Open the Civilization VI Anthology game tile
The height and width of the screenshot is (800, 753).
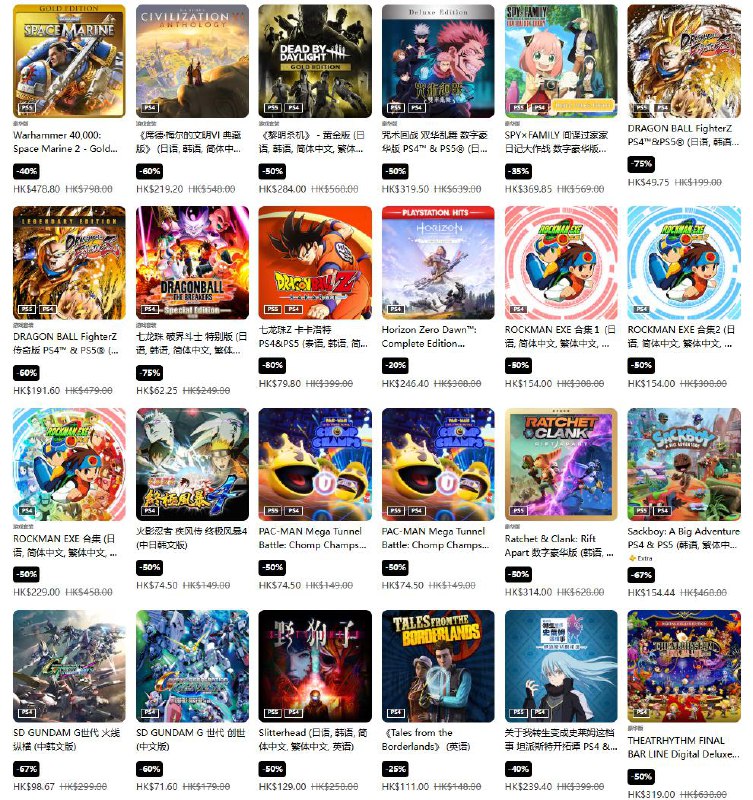pos(192,61)
